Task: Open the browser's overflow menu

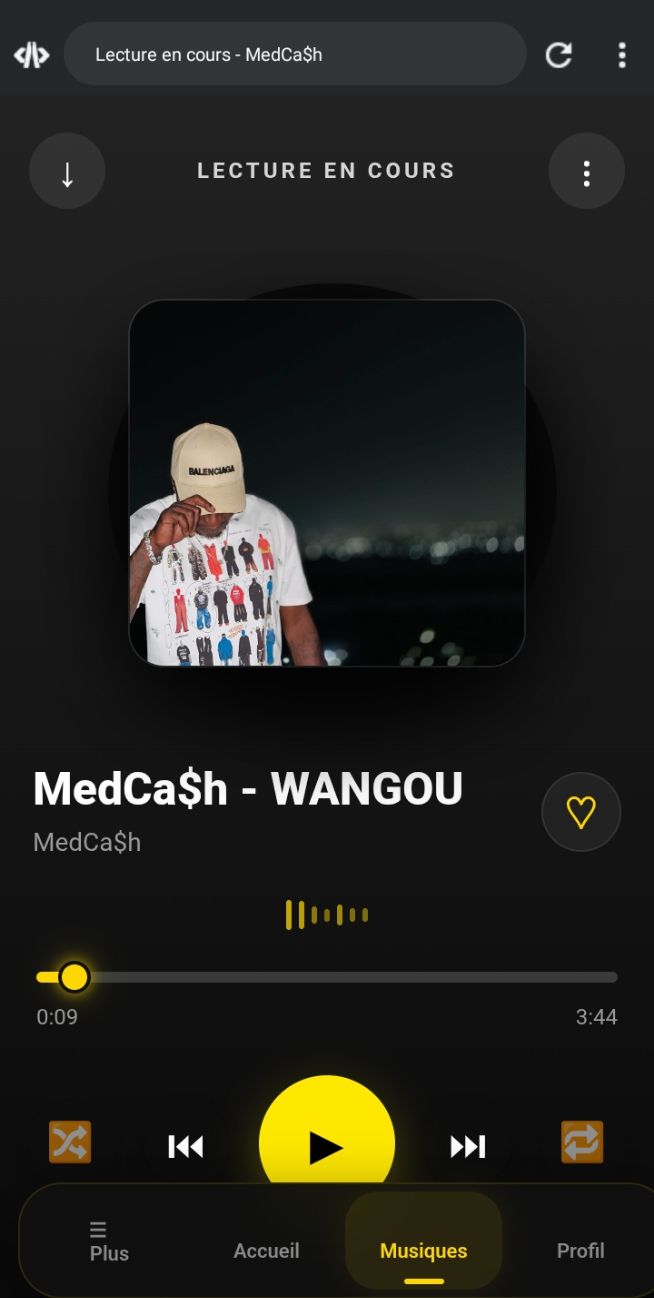Action: click(621, 55)
